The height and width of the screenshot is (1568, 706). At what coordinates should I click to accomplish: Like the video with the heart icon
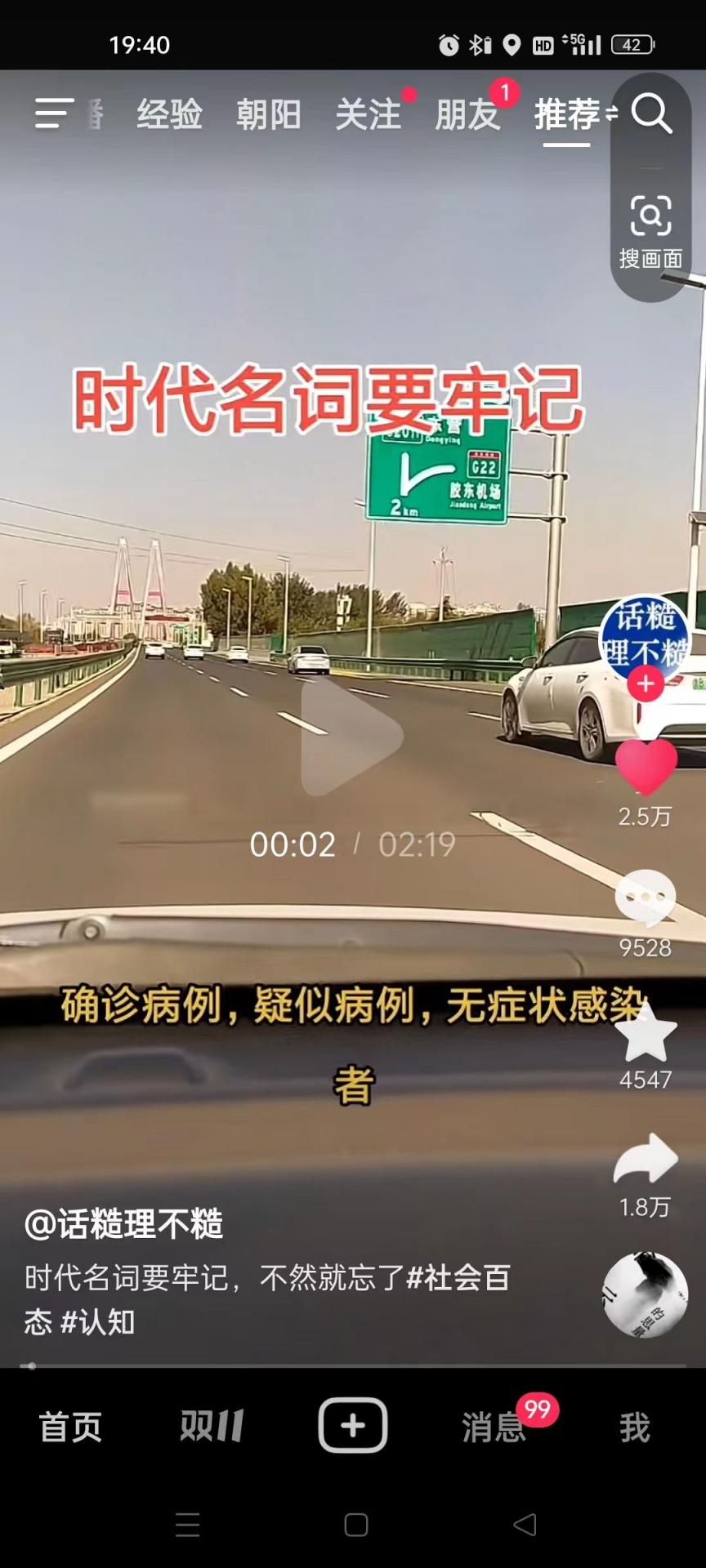(646, 768)
